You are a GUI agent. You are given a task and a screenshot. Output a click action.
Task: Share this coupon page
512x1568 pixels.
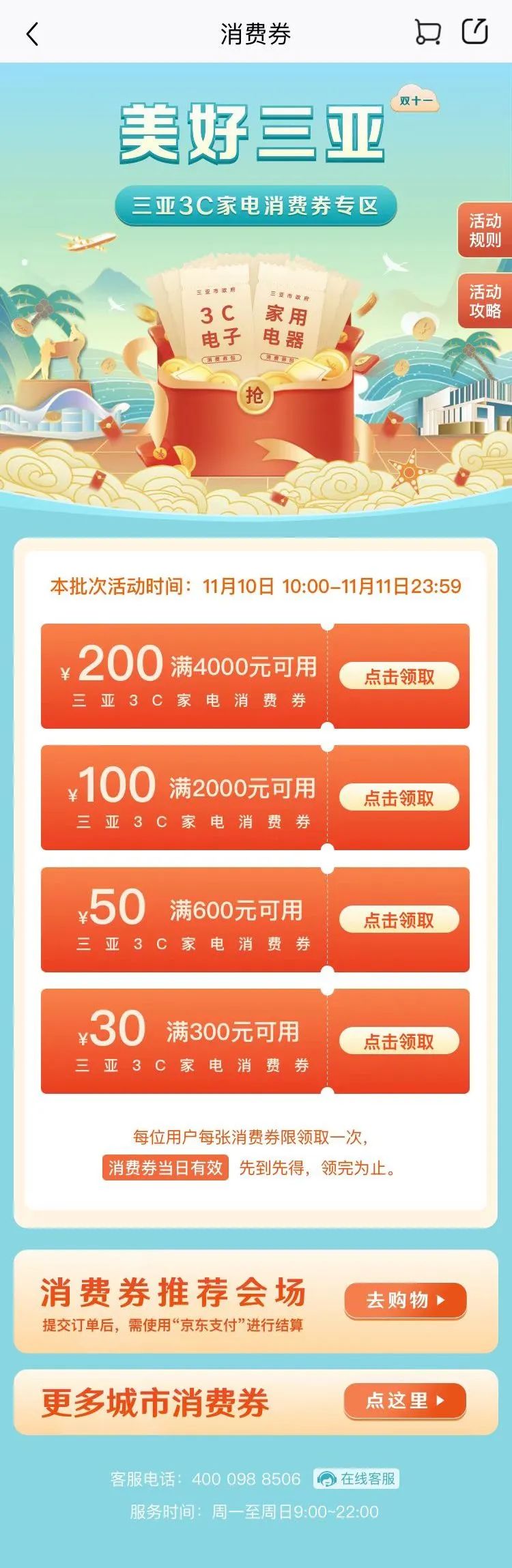(x=475, y=31)
